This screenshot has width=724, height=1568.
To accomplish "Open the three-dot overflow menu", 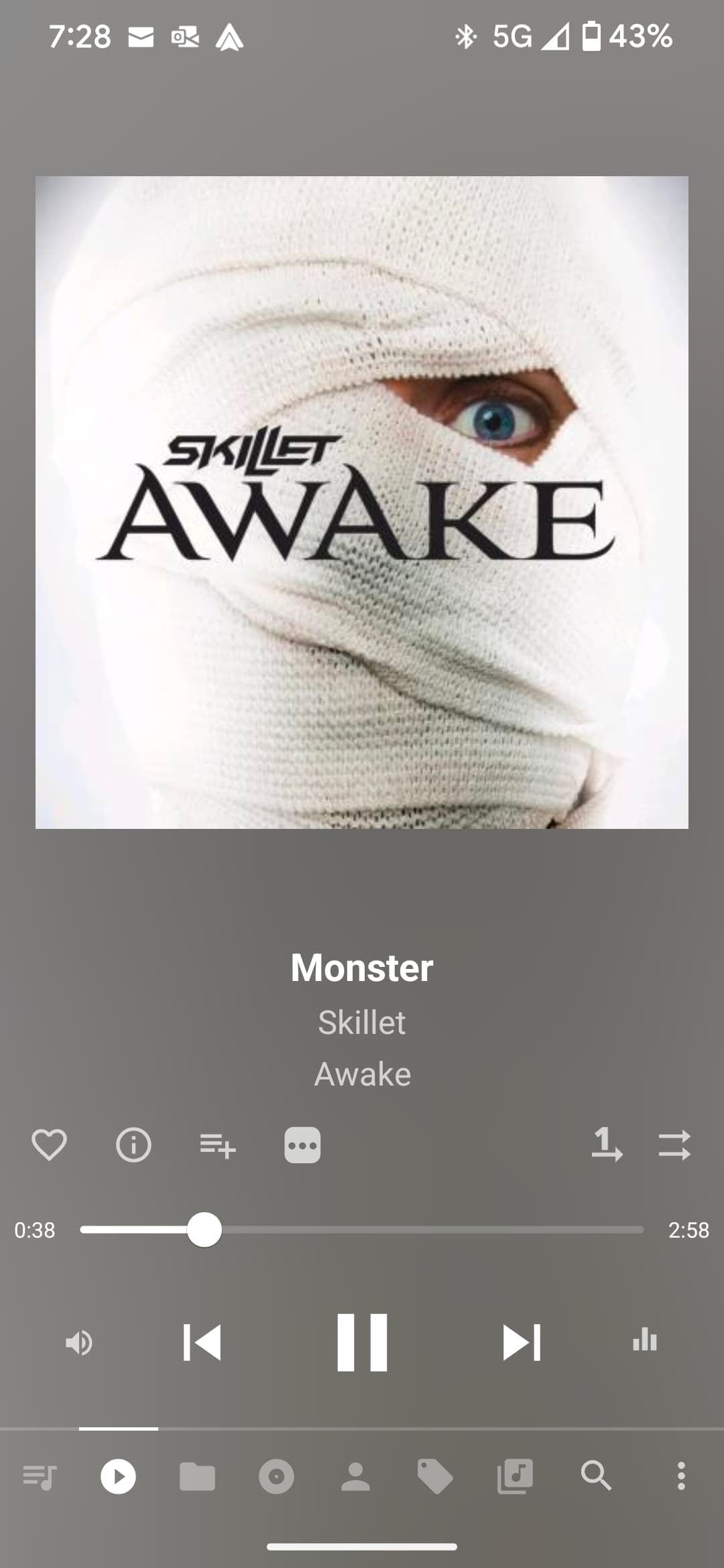I will click(681, 1476).
